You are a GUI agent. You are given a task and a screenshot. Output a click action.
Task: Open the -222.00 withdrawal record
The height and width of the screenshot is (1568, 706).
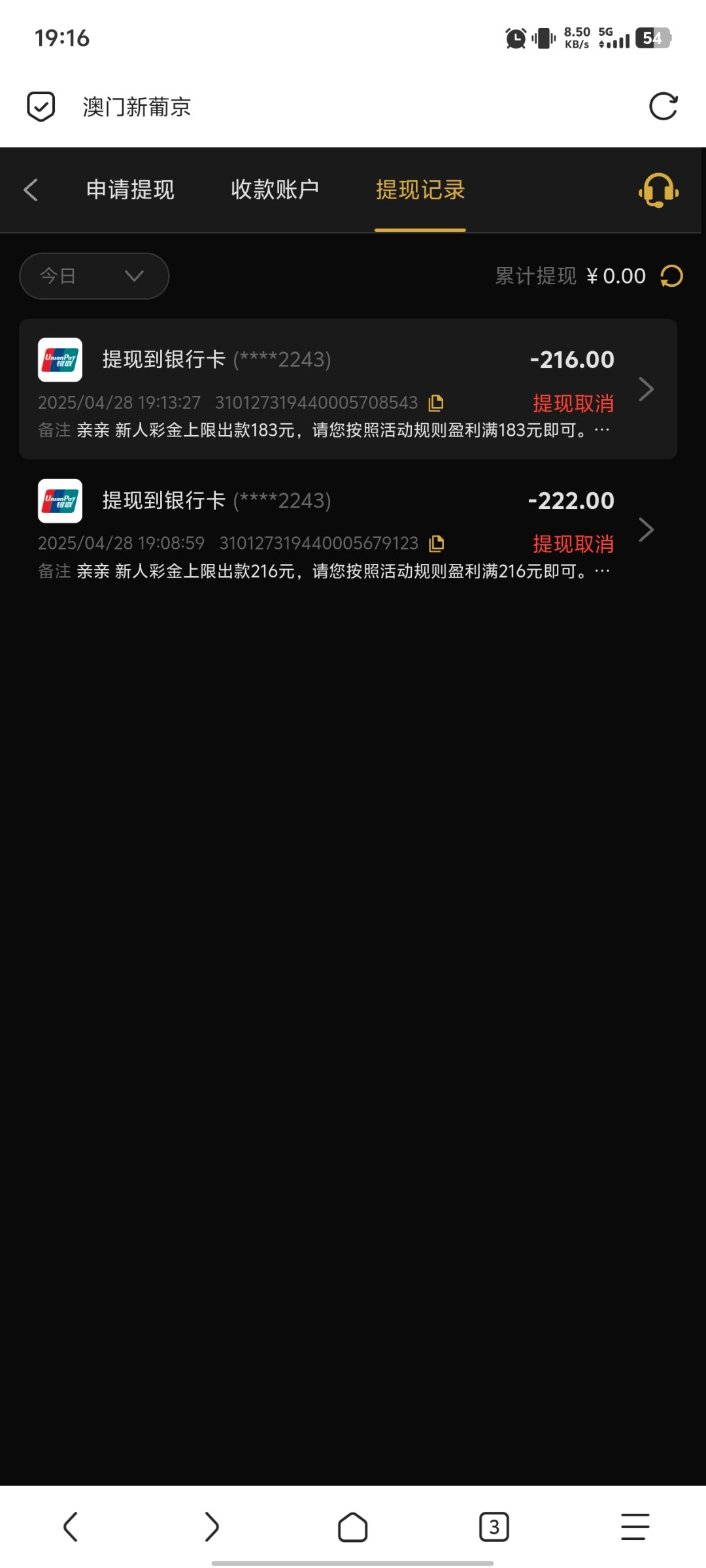click(348, 530)
